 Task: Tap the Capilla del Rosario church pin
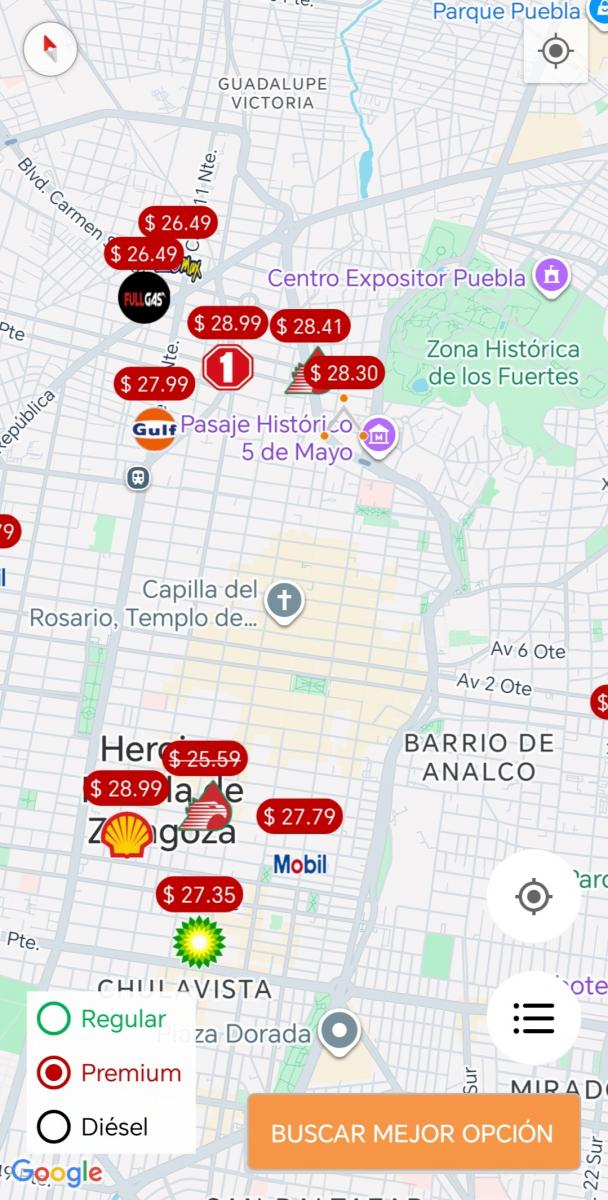click(x=284, y=603)
